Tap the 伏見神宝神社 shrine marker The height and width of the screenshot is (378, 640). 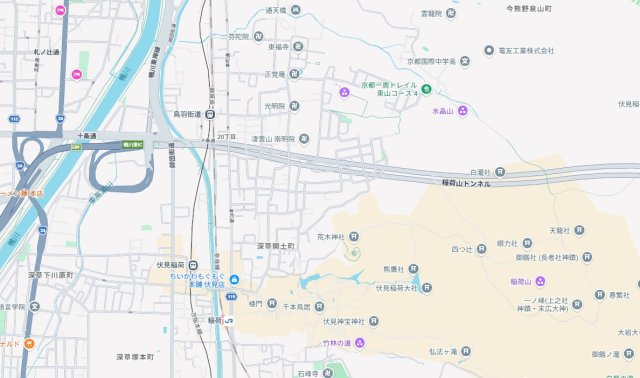pos(373,321)
